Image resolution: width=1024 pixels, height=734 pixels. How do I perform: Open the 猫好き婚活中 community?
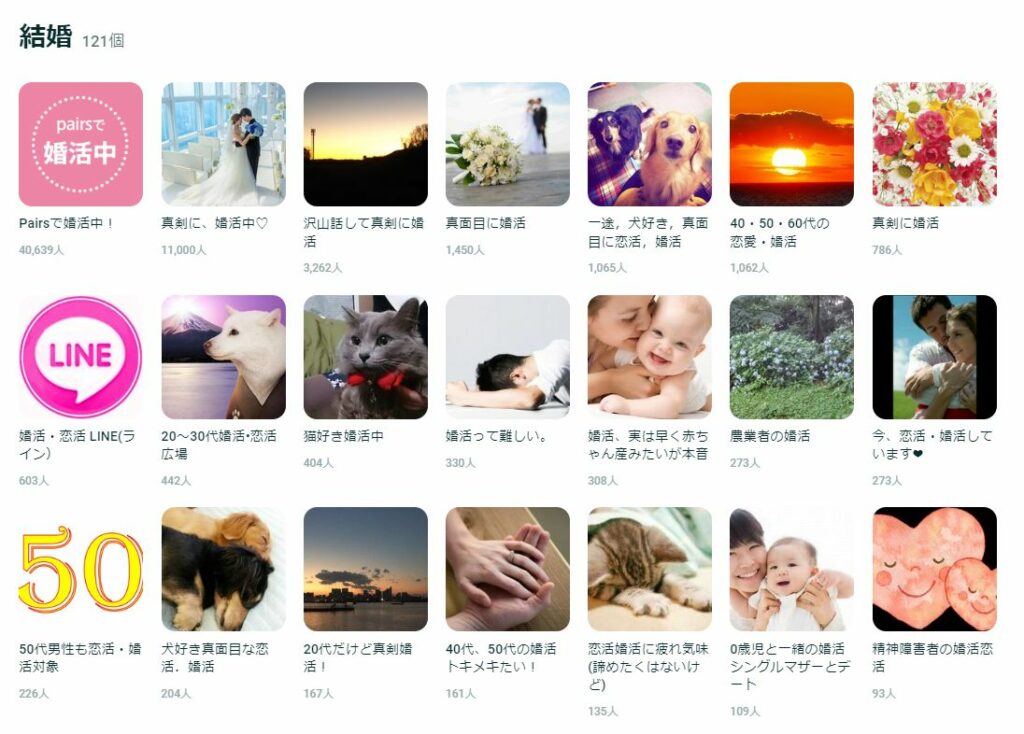(365, 357)
